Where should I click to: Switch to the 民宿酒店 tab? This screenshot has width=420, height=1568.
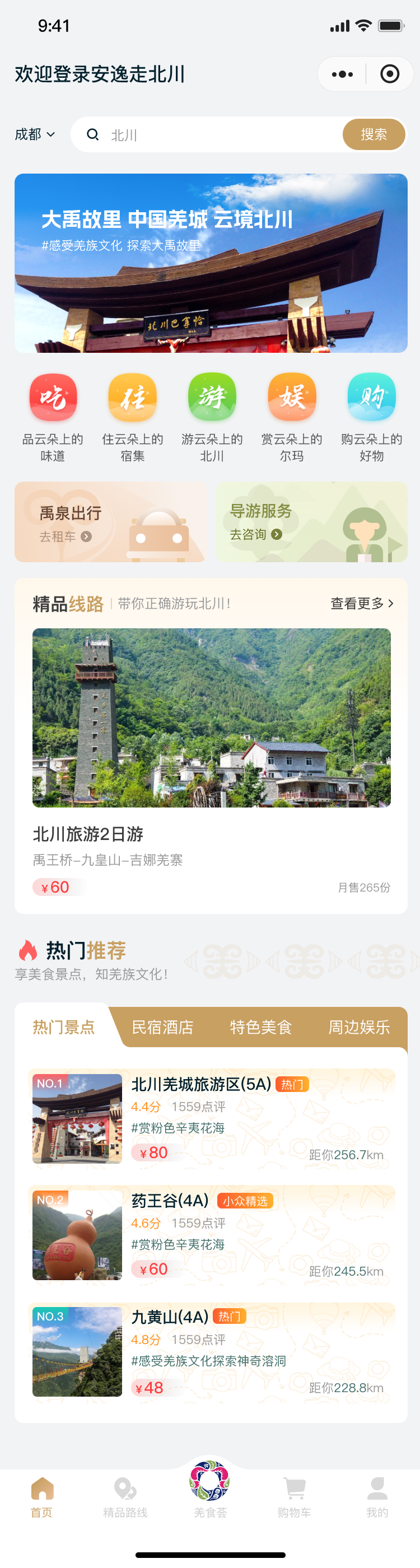(162, 1028)
